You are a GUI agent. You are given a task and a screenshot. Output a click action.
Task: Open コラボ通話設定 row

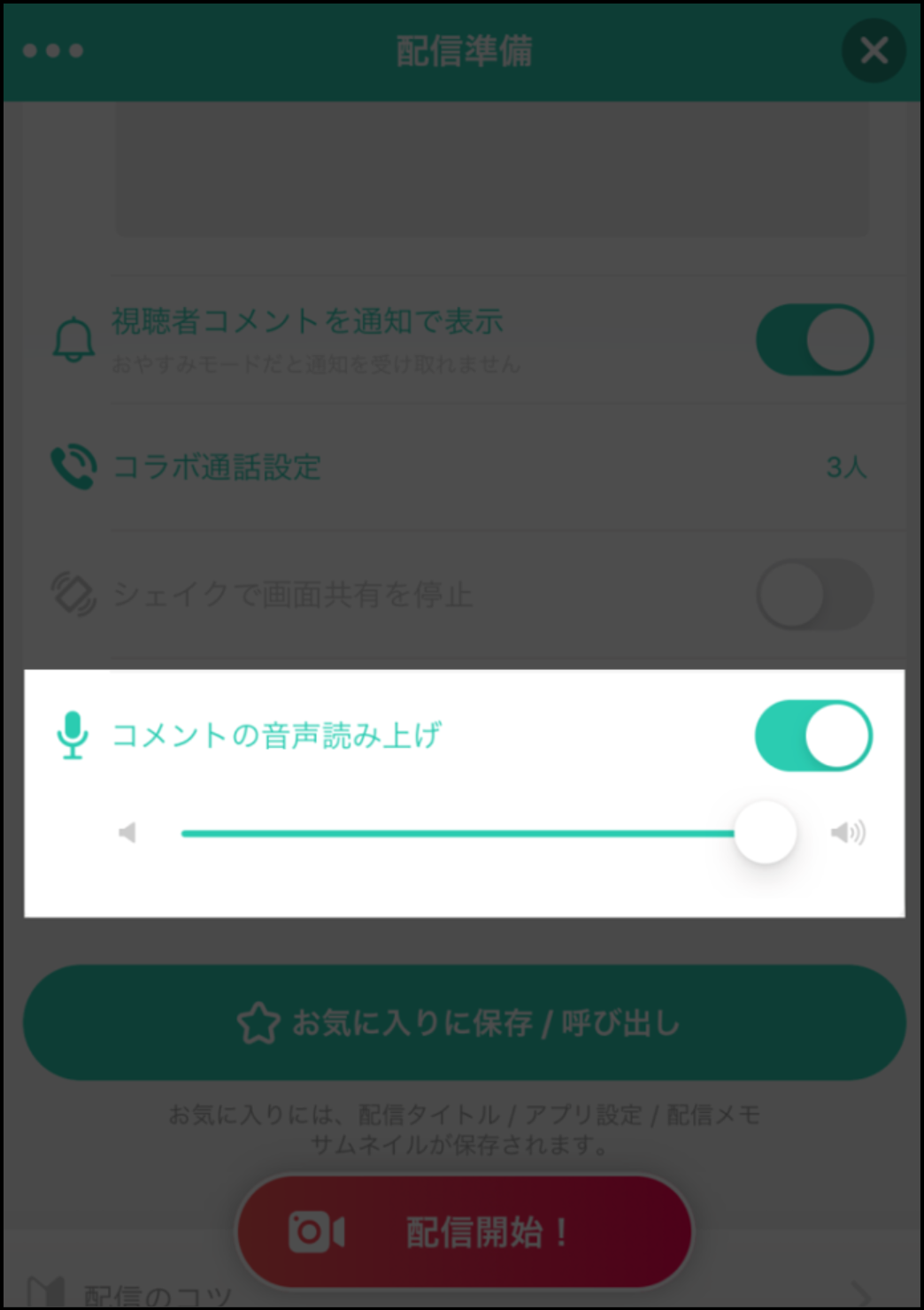(460, 466)
